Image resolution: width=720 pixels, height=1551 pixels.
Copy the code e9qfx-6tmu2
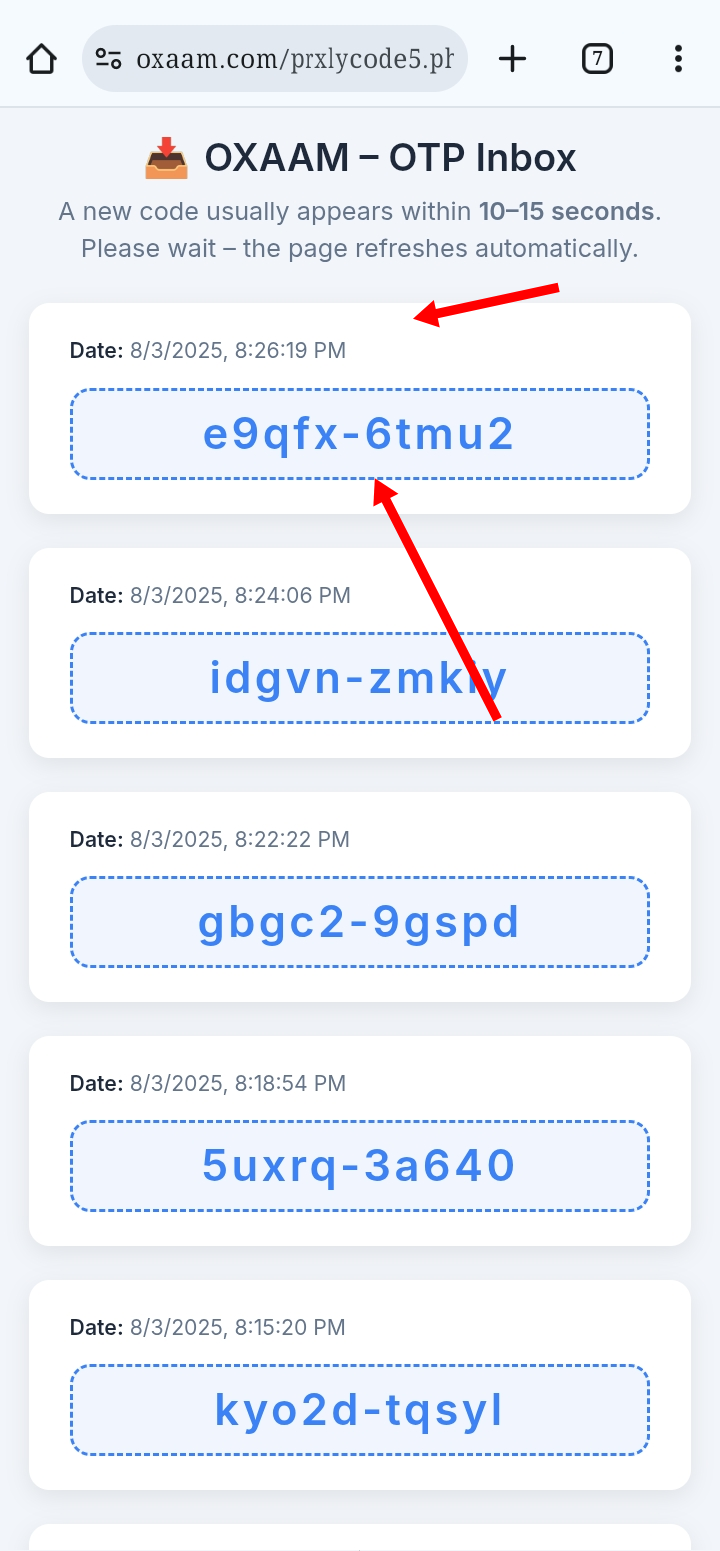(359, 435)
